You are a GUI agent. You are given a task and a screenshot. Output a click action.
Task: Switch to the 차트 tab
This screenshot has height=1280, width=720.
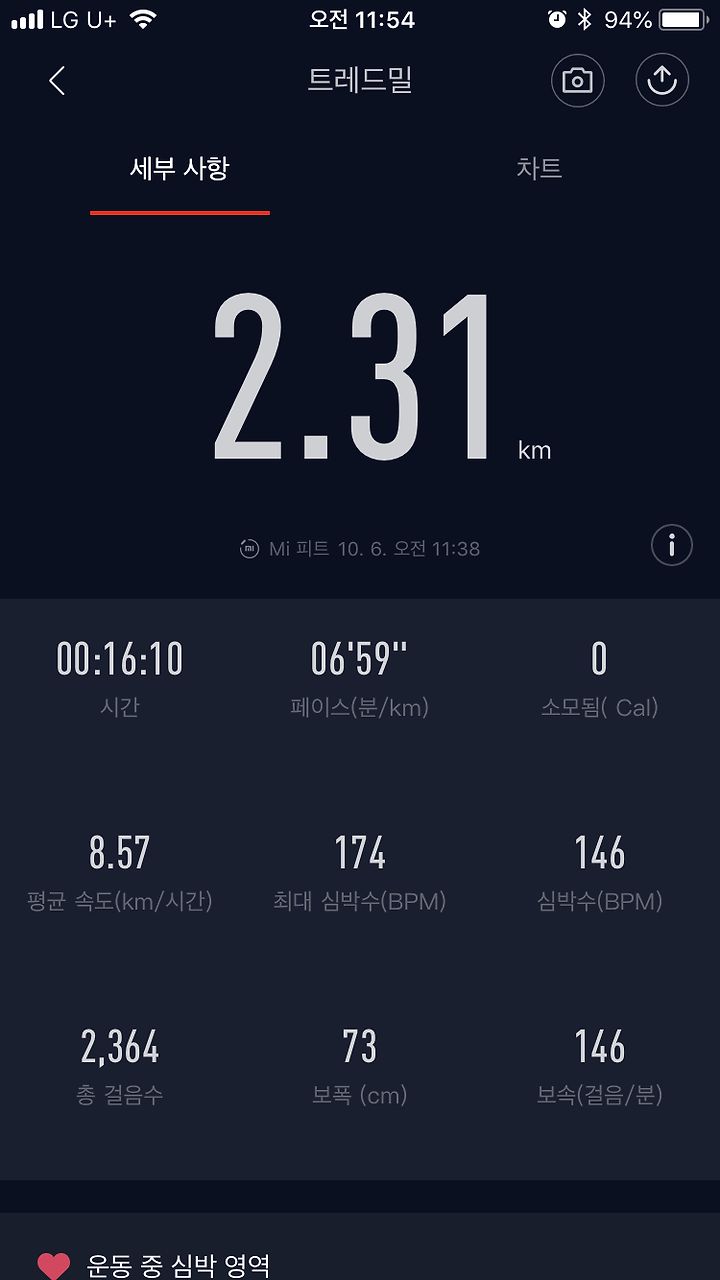[539, 168]
